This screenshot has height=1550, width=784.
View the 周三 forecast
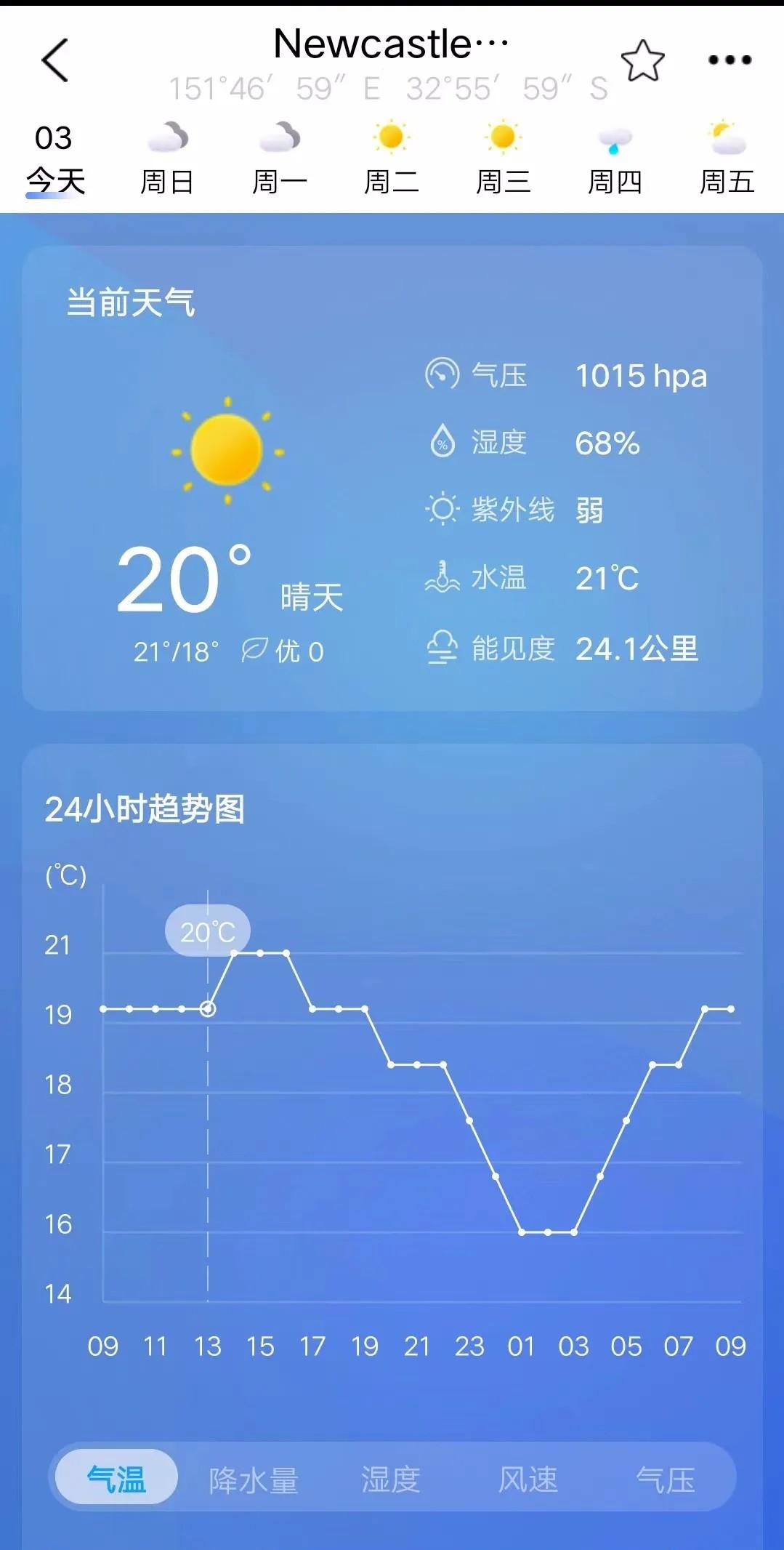tap(503, 161)
